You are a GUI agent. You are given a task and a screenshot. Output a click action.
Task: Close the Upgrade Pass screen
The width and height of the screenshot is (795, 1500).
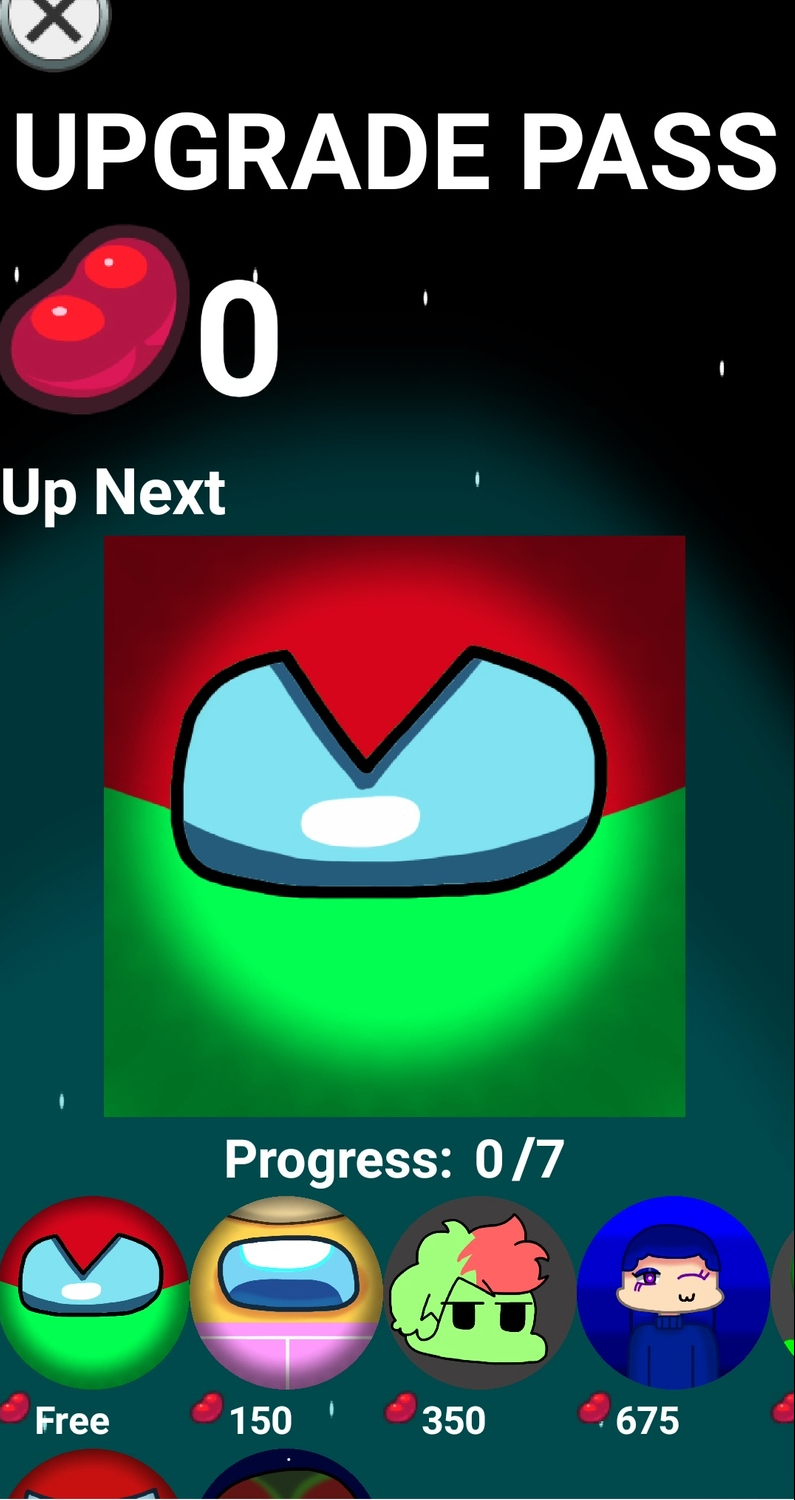click(54, 26)
